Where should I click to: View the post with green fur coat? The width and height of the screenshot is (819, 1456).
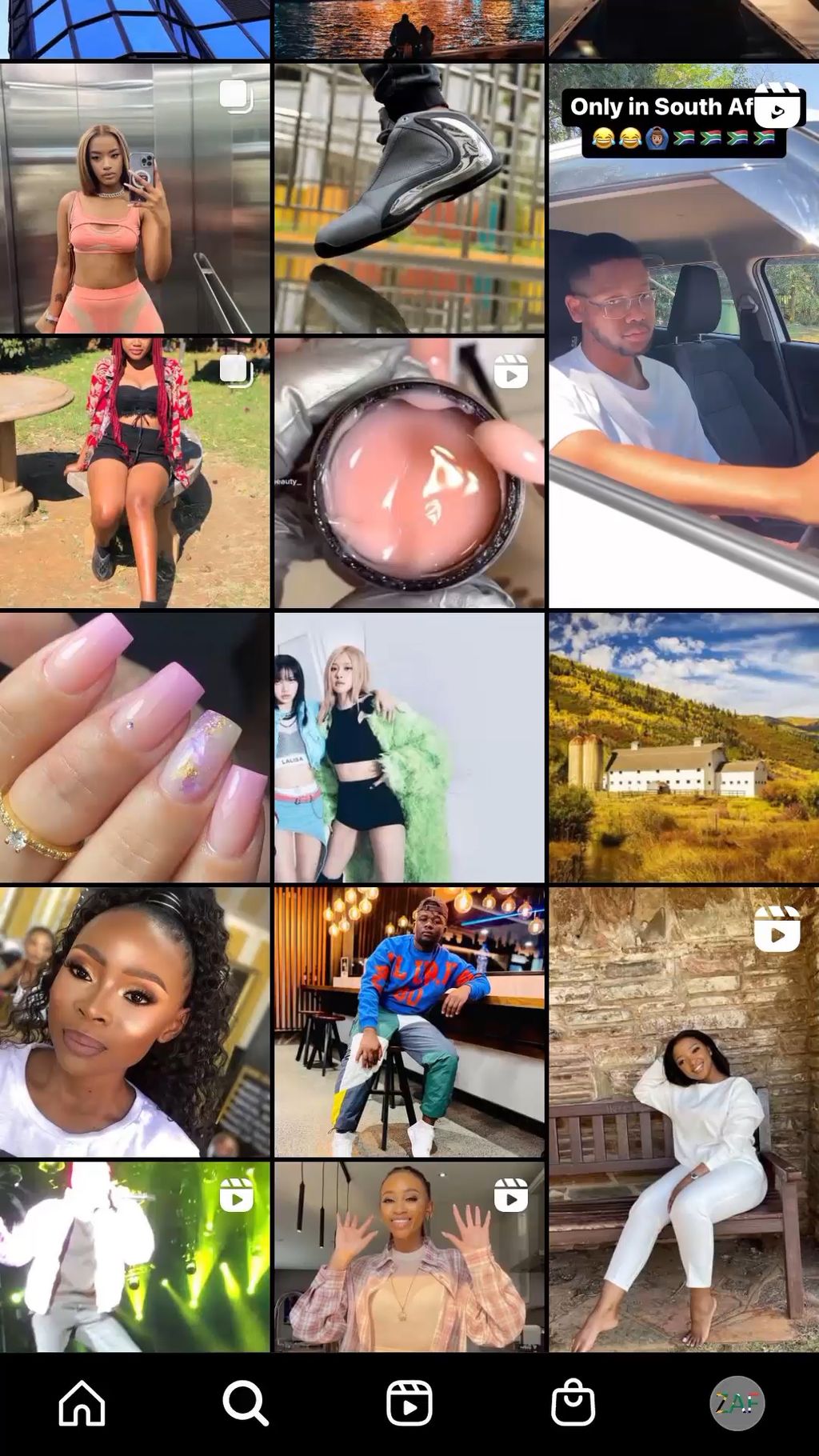409,747
